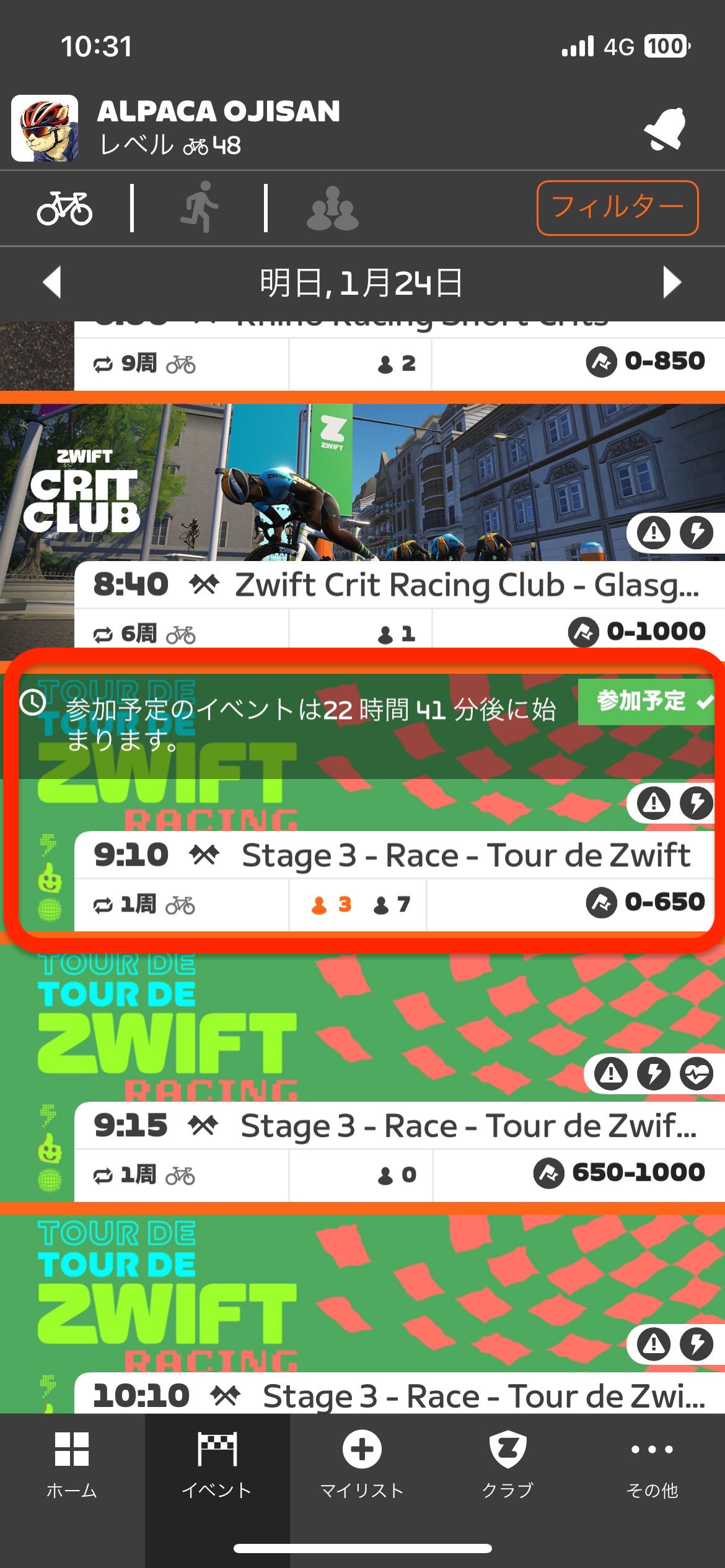Viewport: 725px width, 1568px height.
Task: Select the イベント tab
Action: tap(217, 1465)
